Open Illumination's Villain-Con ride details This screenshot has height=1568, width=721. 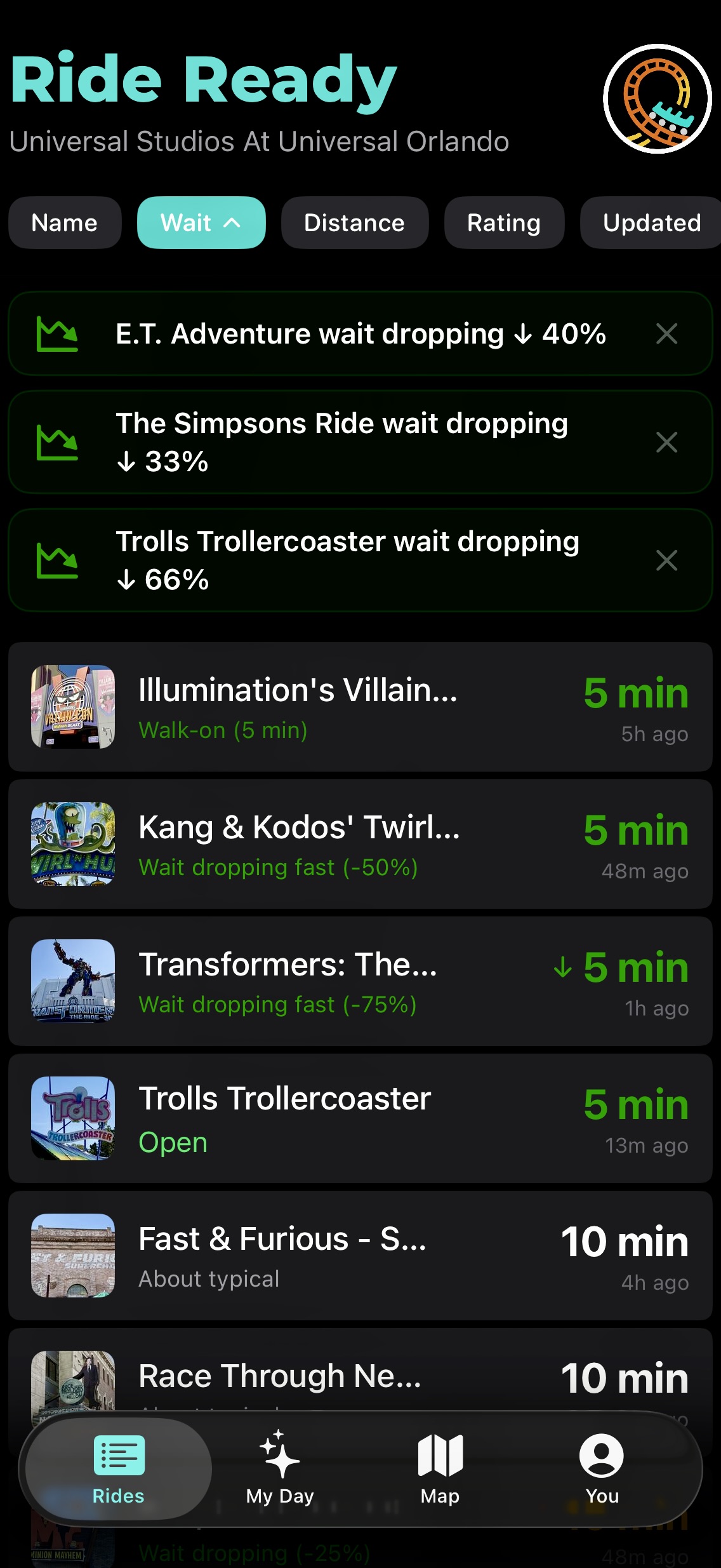[x=360, y=707]
